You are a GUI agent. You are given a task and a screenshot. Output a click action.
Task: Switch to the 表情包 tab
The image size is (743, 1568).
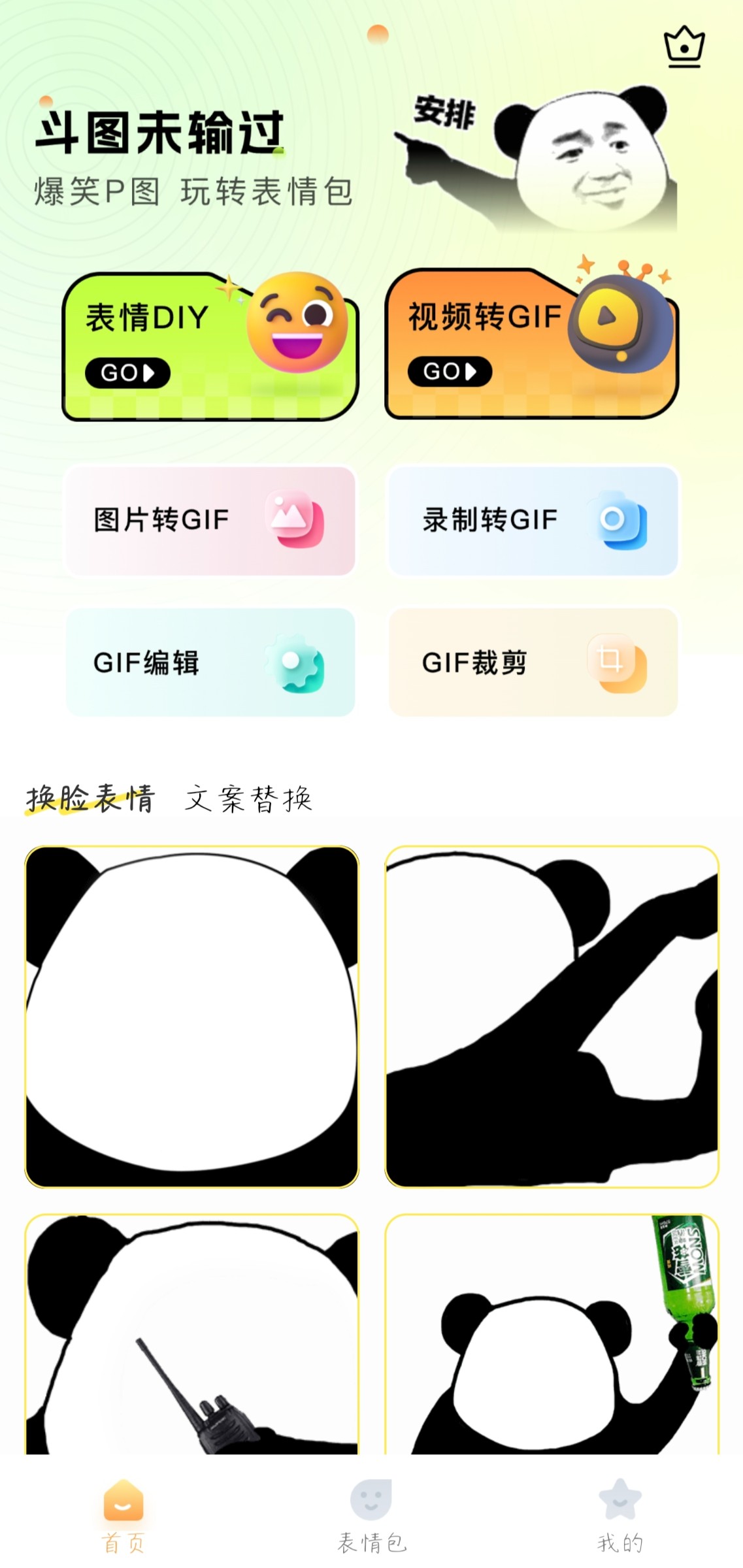pyautogui.click(x=371, y=1516)
